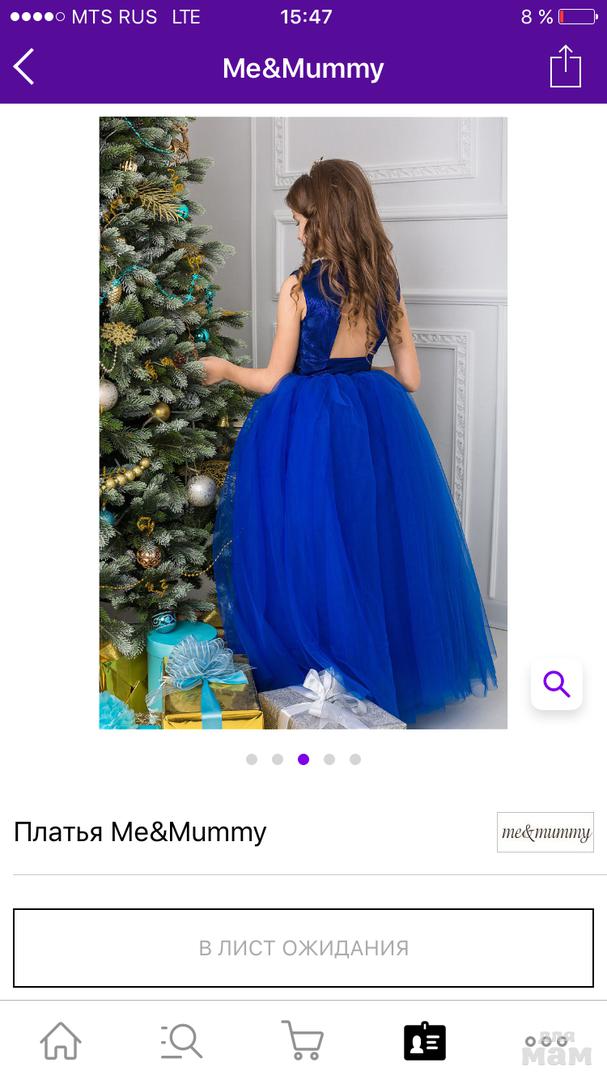This screenshot has width=607, height=1080.
Task: Switch to the Home tab
Action: click(x=60, y=1041)
